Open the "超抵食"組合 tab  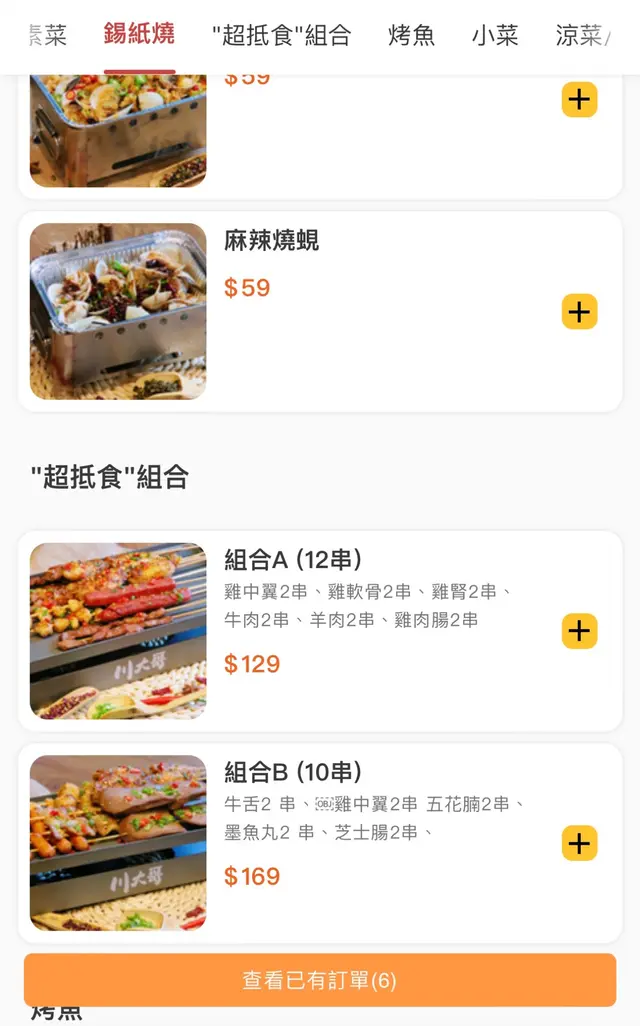281,36
